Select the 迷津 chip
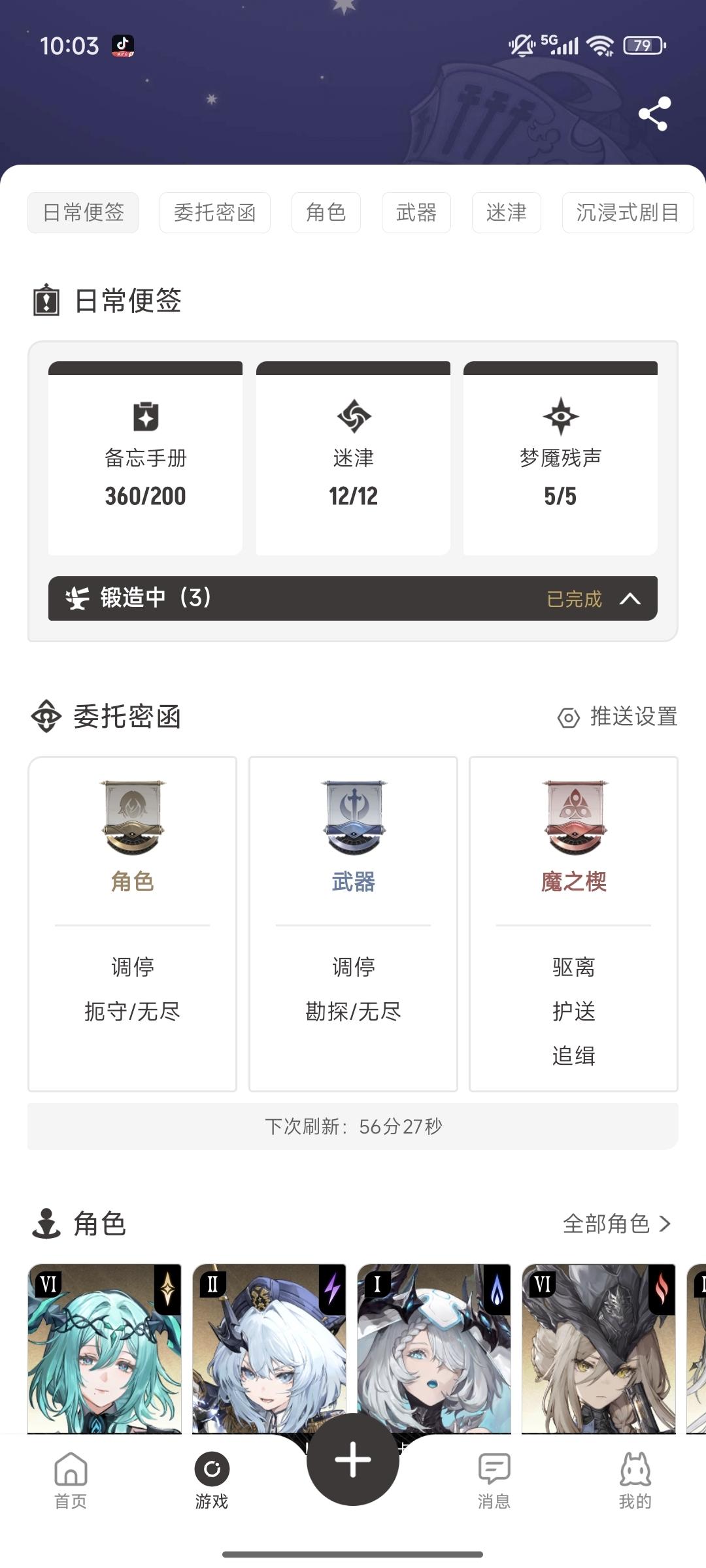Viewport: 706px width, 1568px height. click(506, 212)
